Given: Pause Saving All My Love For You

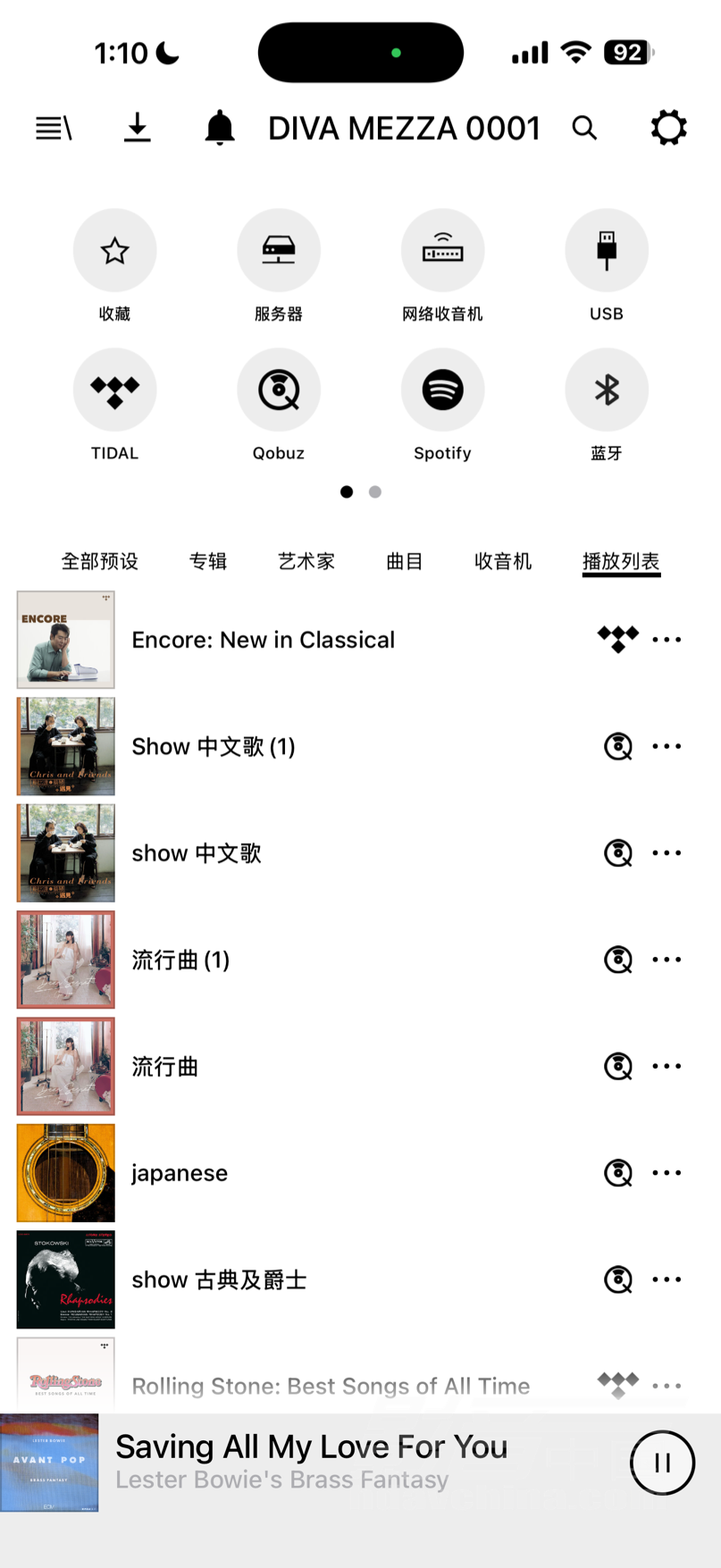Looking at the screenshot, I should coord(662,1463).
